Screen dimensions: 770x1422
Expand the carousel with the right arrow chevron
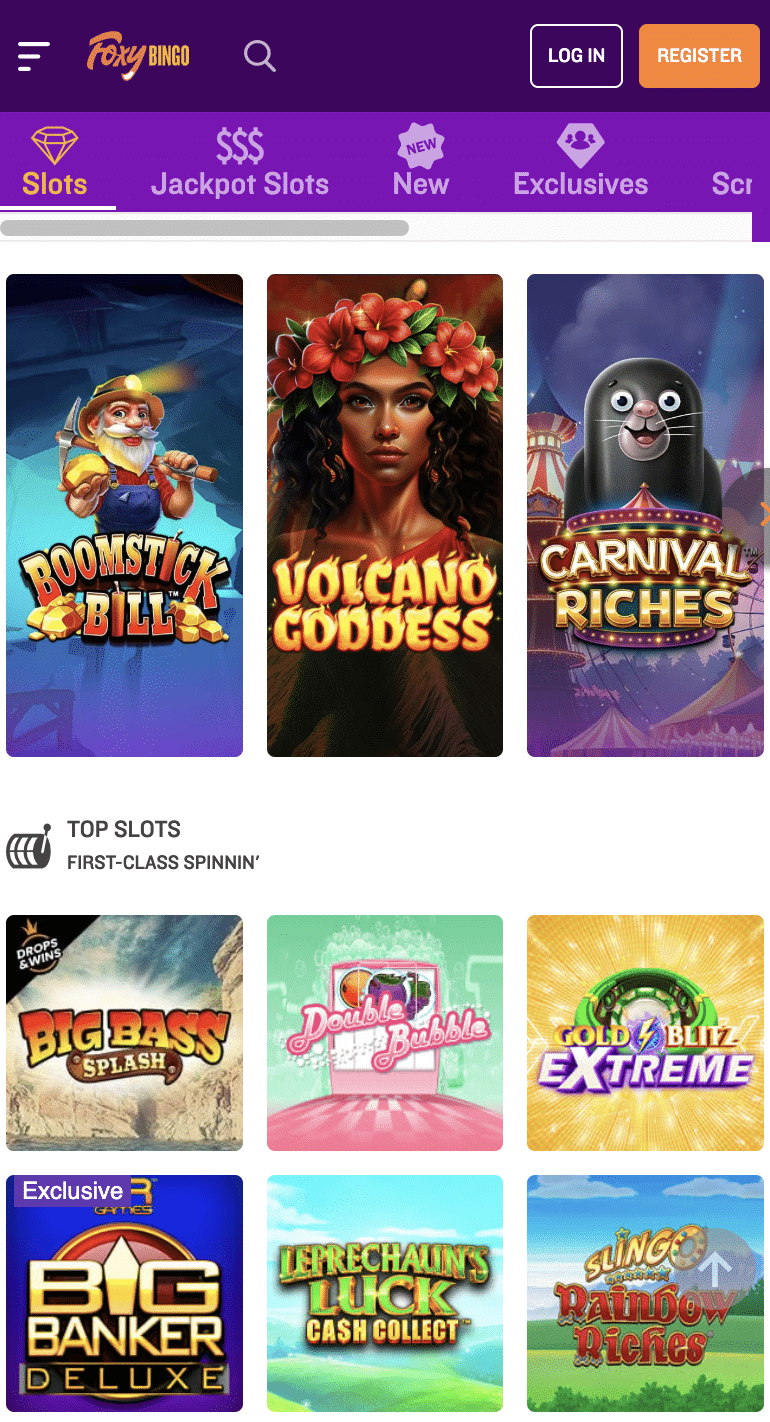pyautogui.click(x=763, y=514)
